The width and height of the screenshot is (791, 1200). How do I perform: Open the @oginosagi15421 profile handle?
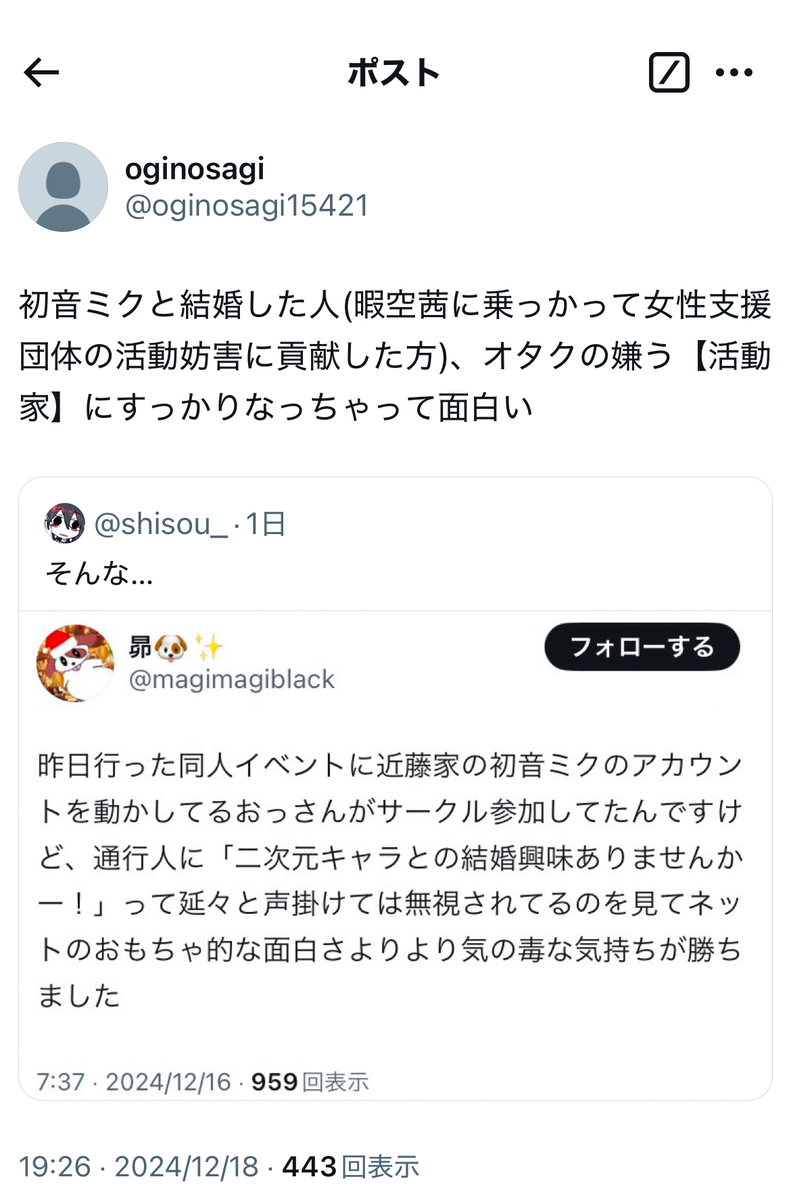point(246,205)
